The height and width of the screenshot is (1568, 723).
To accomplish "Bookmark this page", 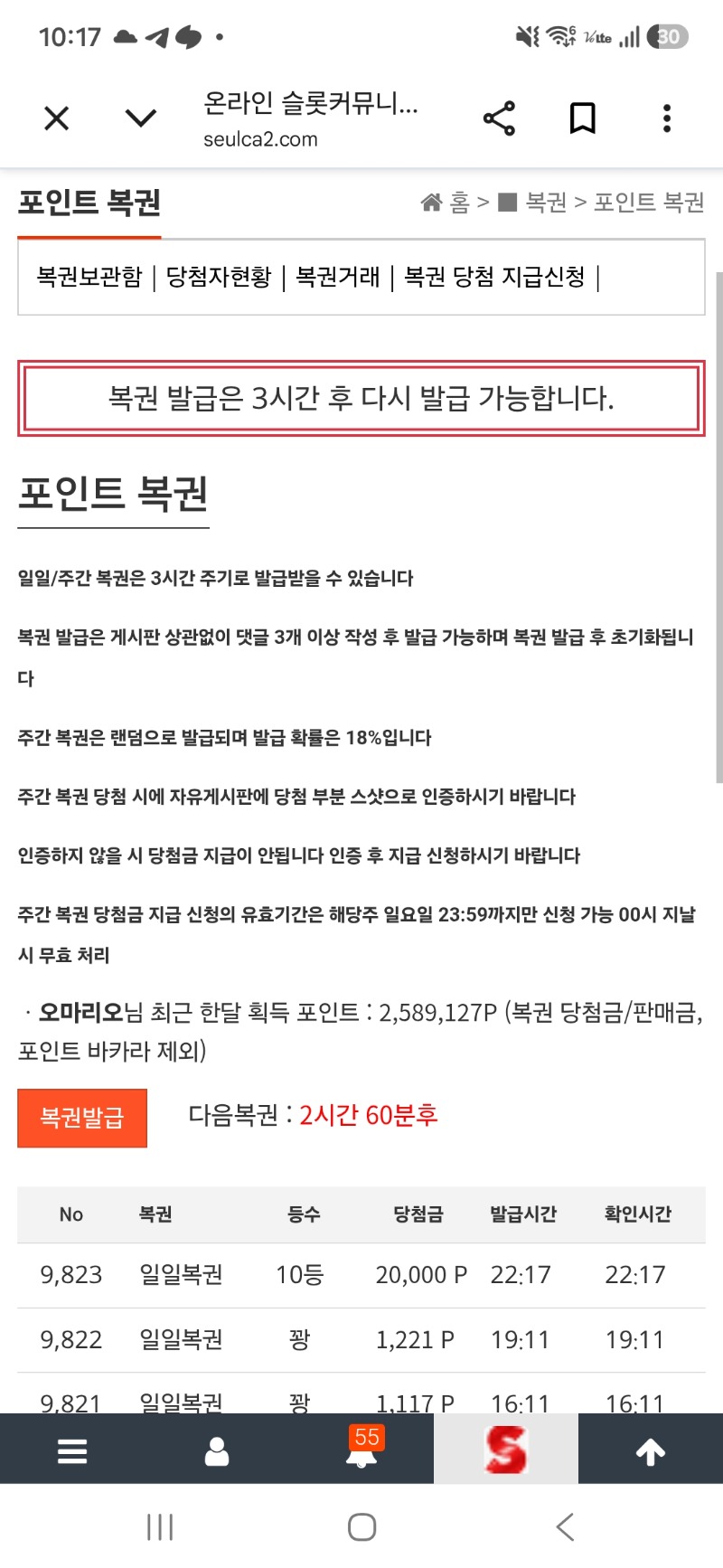I will pyautogui.click(x=583, y=118).
